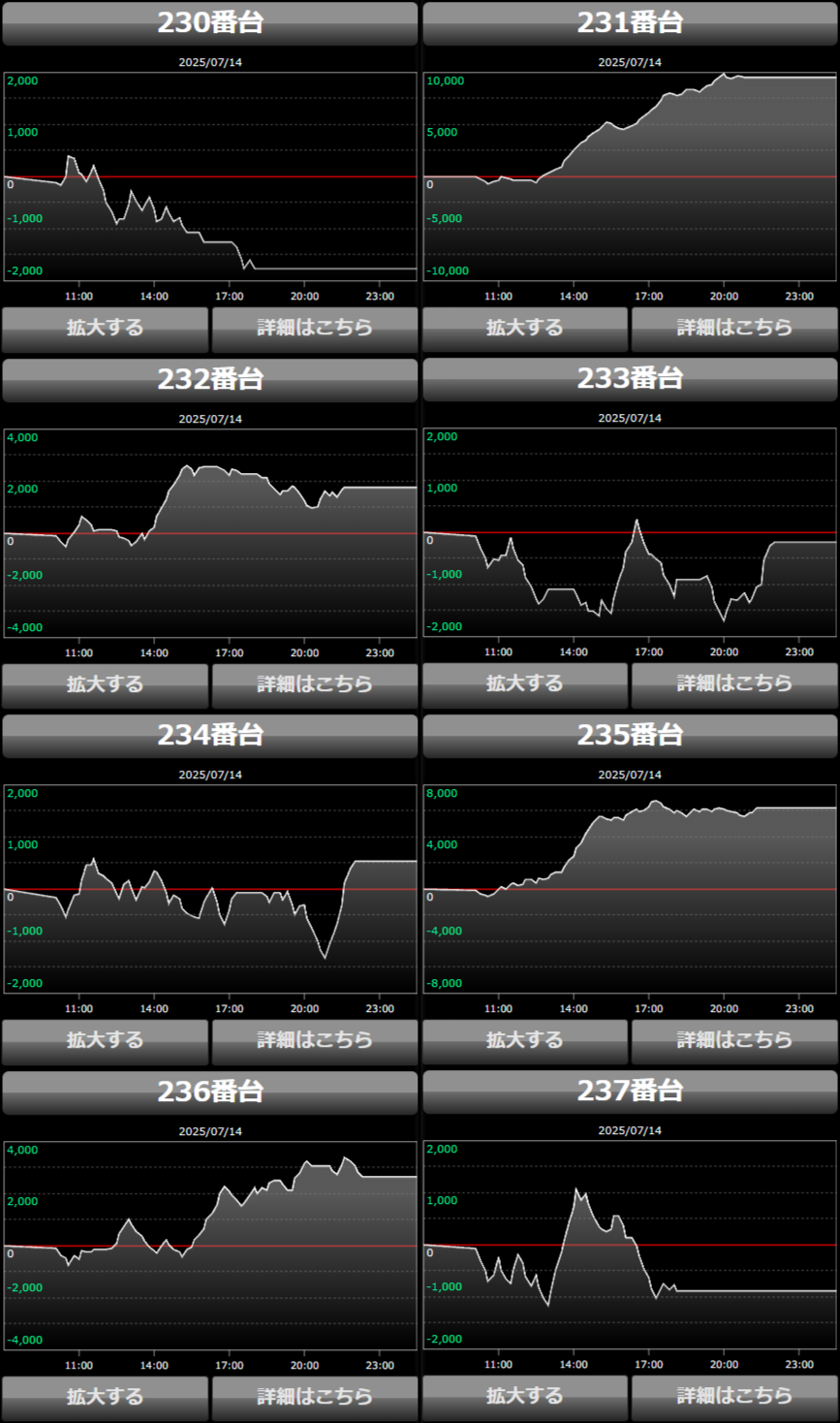Enlarge 235番台 slump graph
Screen dimensions: 840x1423
click(x=525, y=1042)
